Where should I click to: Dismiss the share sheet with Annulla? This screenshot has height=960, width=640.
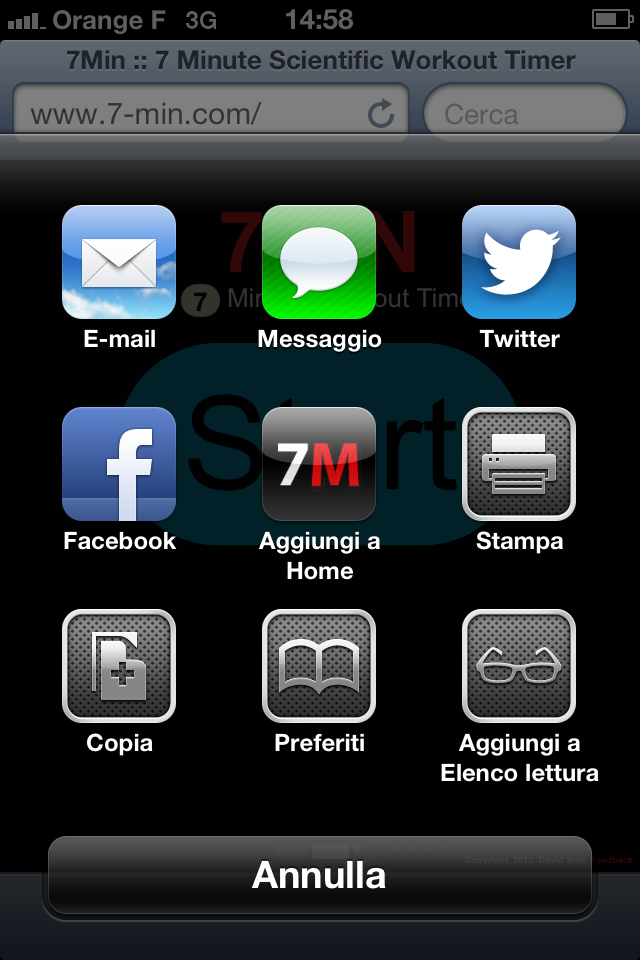click(x=320, y=876)
